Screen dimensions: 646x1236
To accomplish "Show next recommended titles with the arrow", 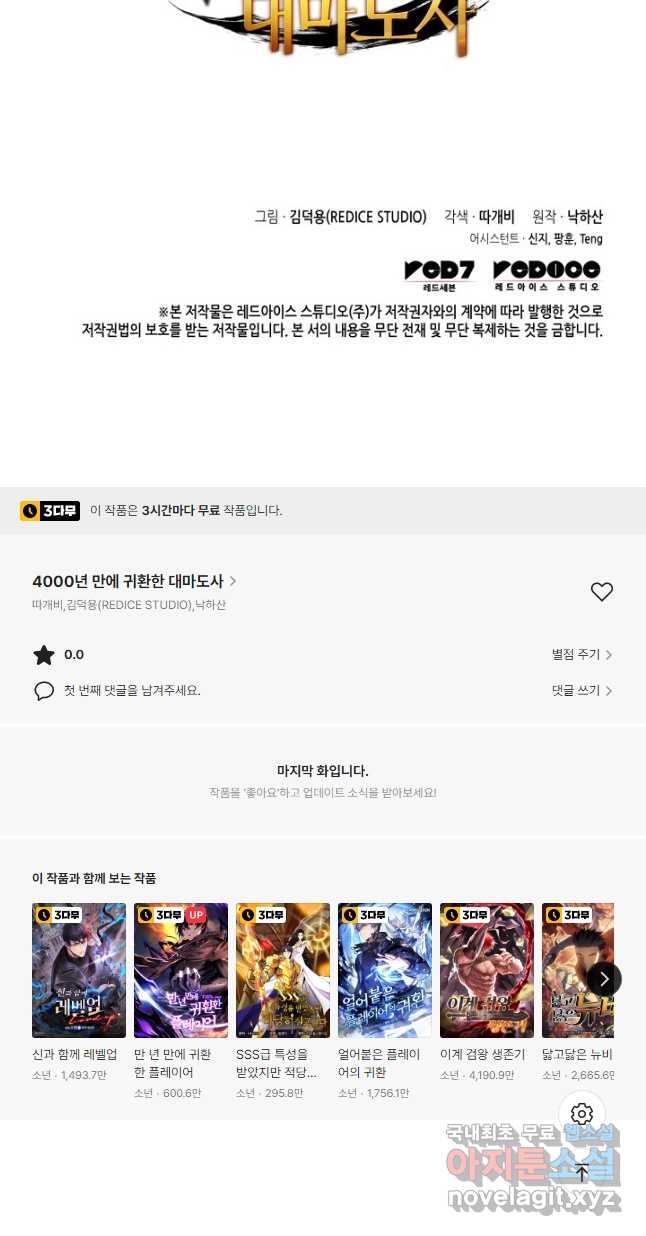I will [603, 979].
